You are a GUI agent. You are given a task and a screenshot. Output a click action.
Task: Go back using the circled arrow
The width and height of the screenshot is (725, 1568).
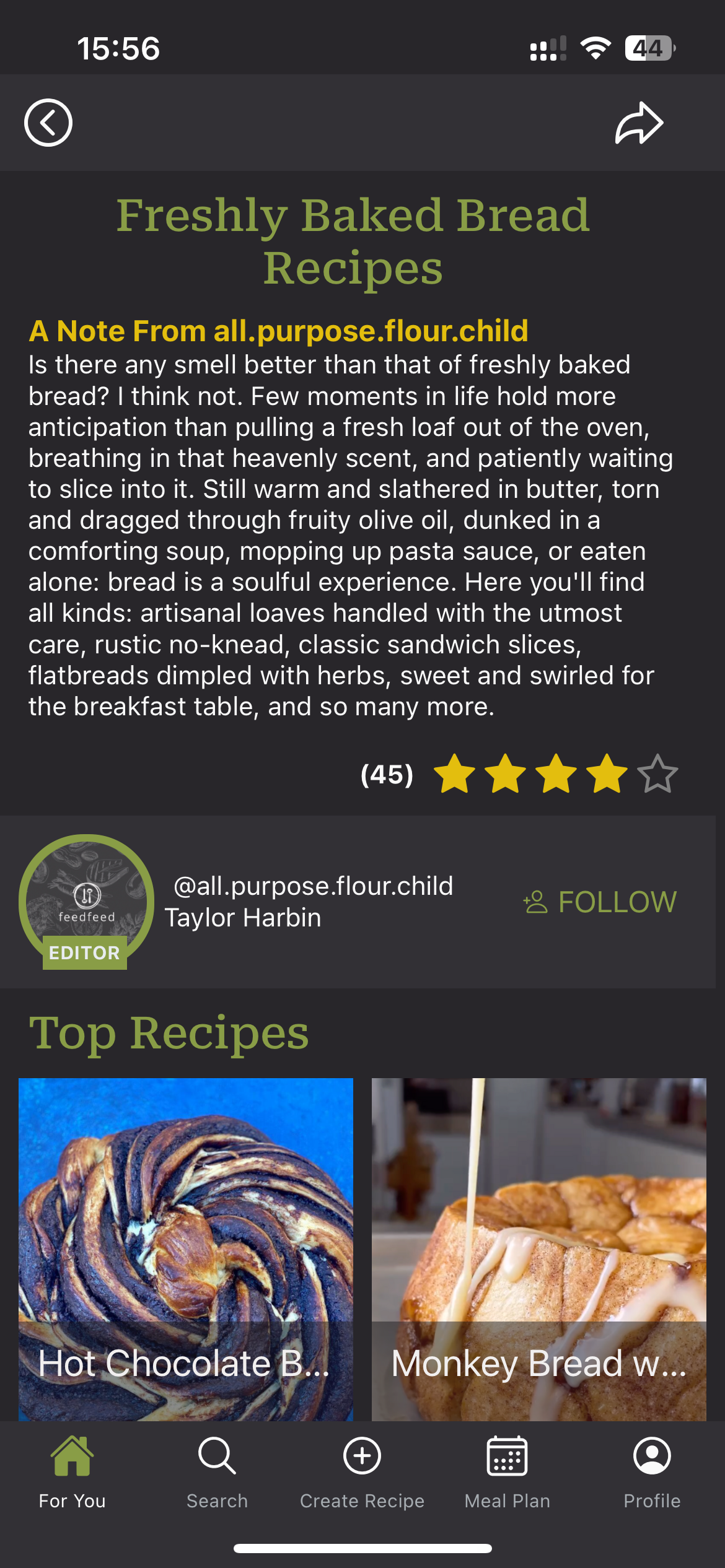(x=48, y=123)
